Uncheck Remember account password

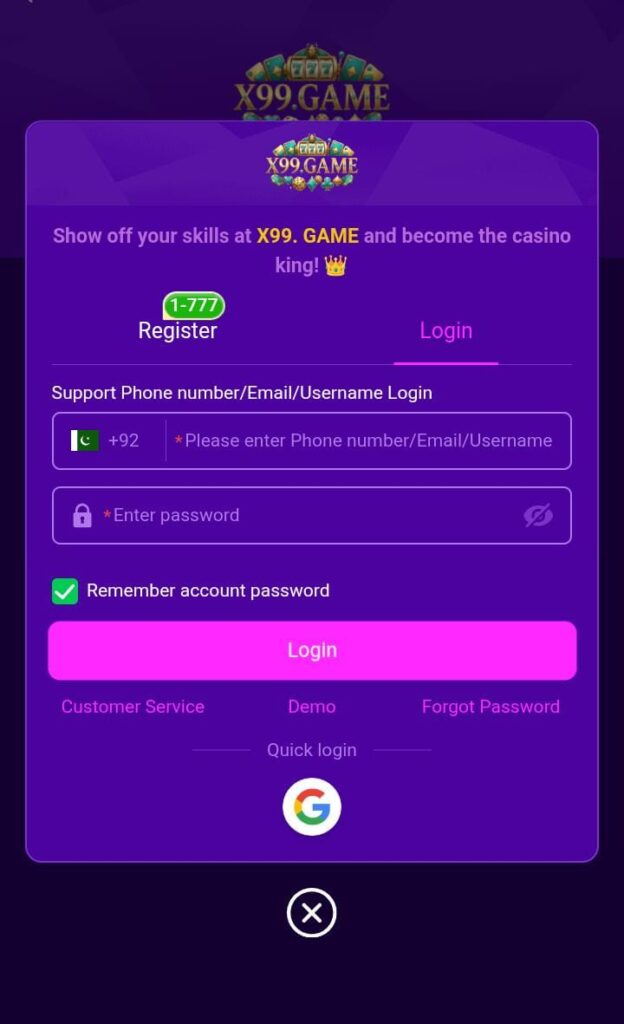[66, 591]
